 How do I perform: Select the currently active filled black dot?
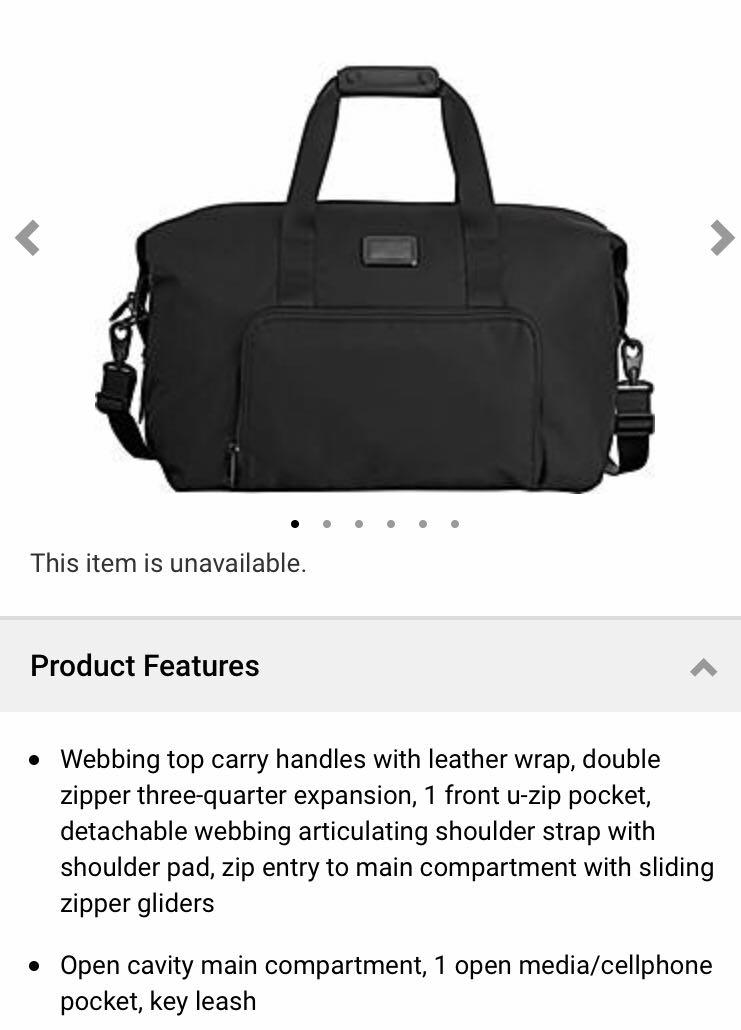293,523
